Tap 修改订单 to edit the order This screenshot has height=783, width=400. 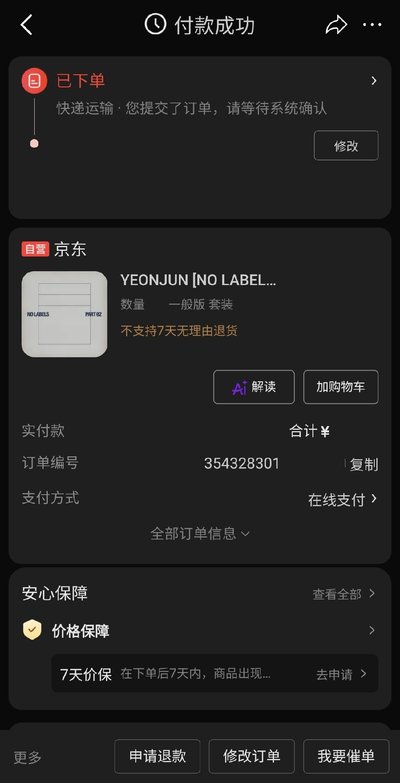coord(252,756)
